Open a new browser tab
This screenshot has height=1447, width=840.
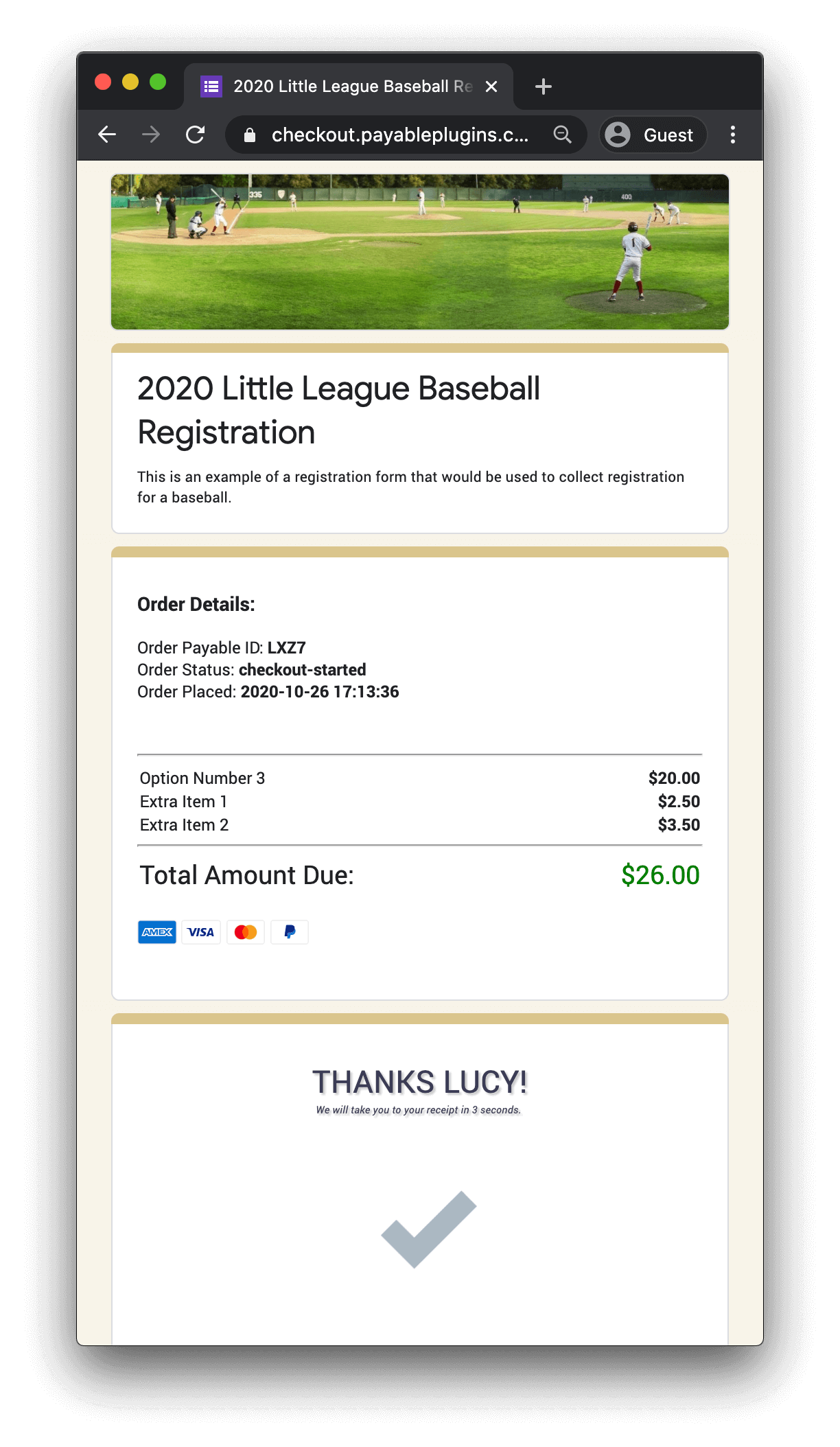544,86
